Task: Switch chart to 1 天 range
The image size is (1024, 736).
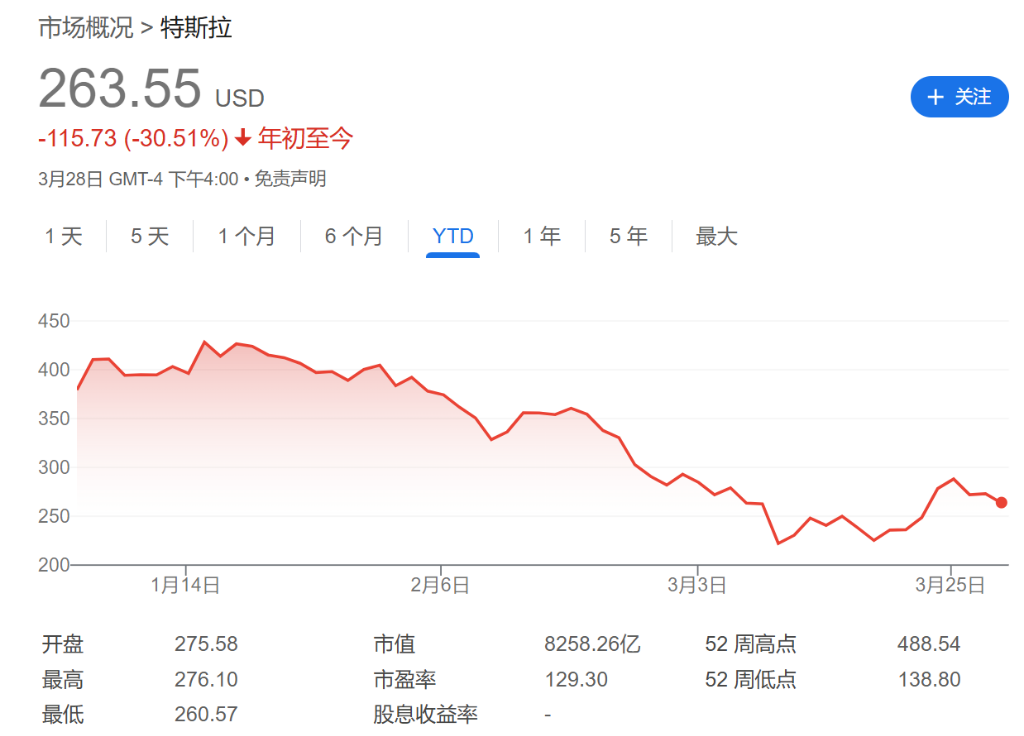Action: [63, 237]
